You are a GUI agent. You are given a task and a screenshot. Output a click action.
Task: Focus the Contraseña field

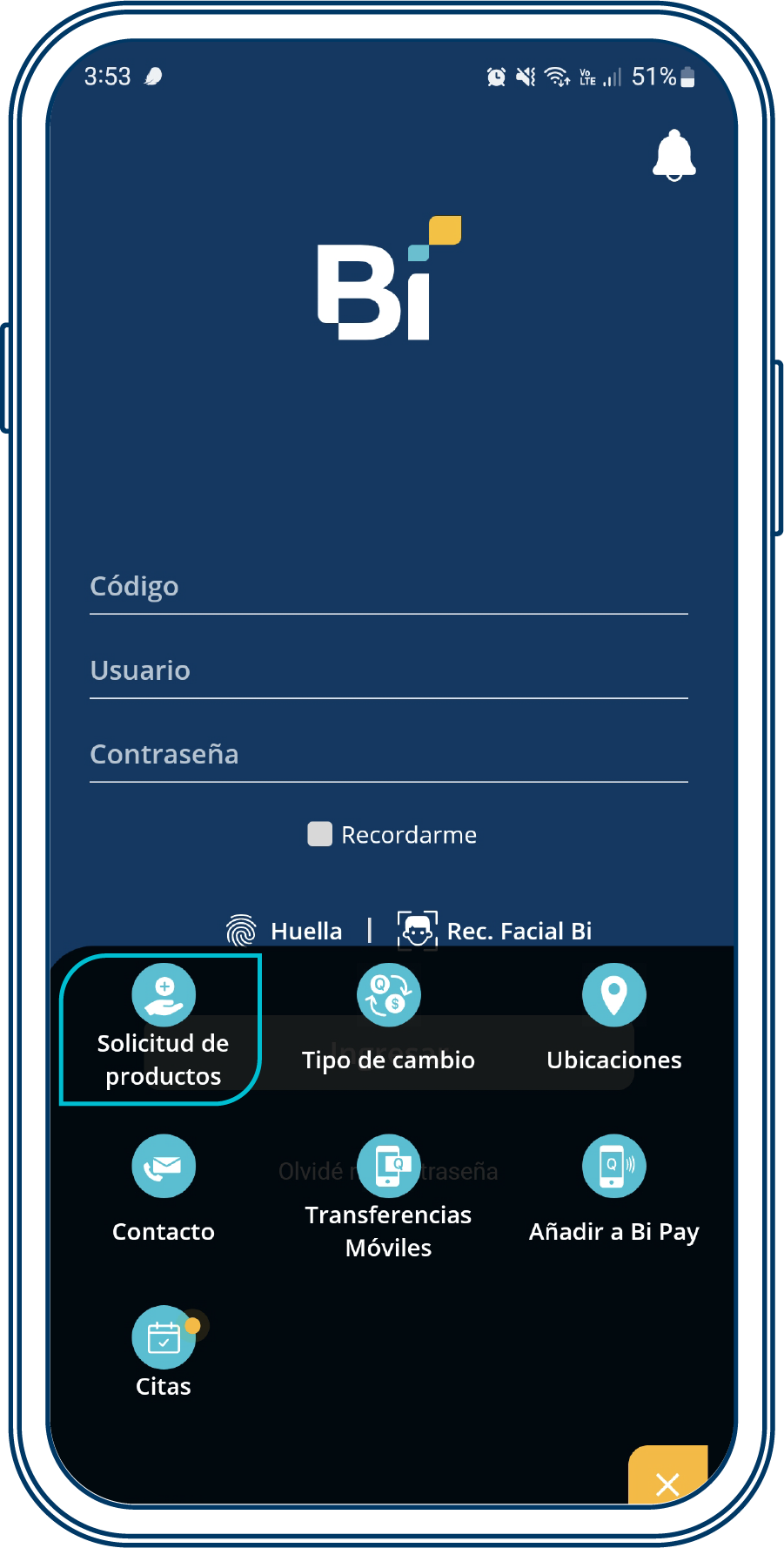pos(388,755)
